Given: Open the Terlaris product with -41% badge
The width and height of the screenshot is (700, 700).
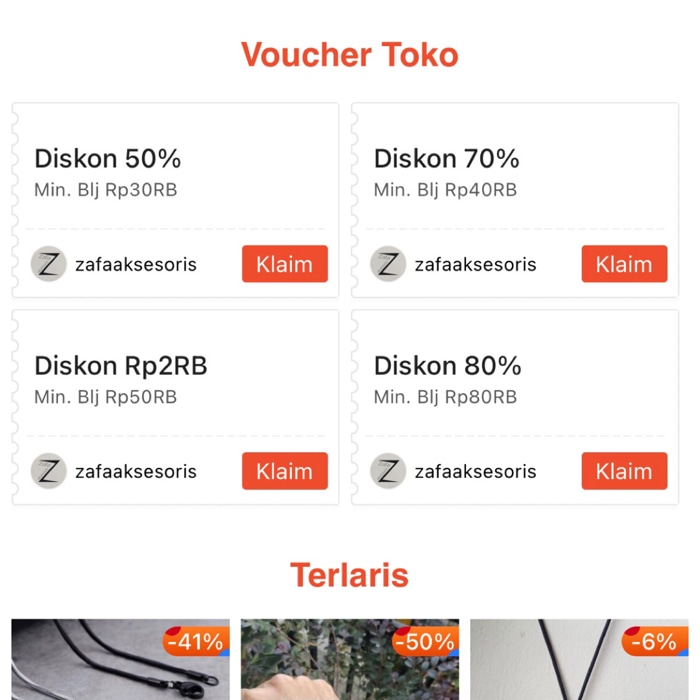Looking at the screenshot, I should 120,662.
